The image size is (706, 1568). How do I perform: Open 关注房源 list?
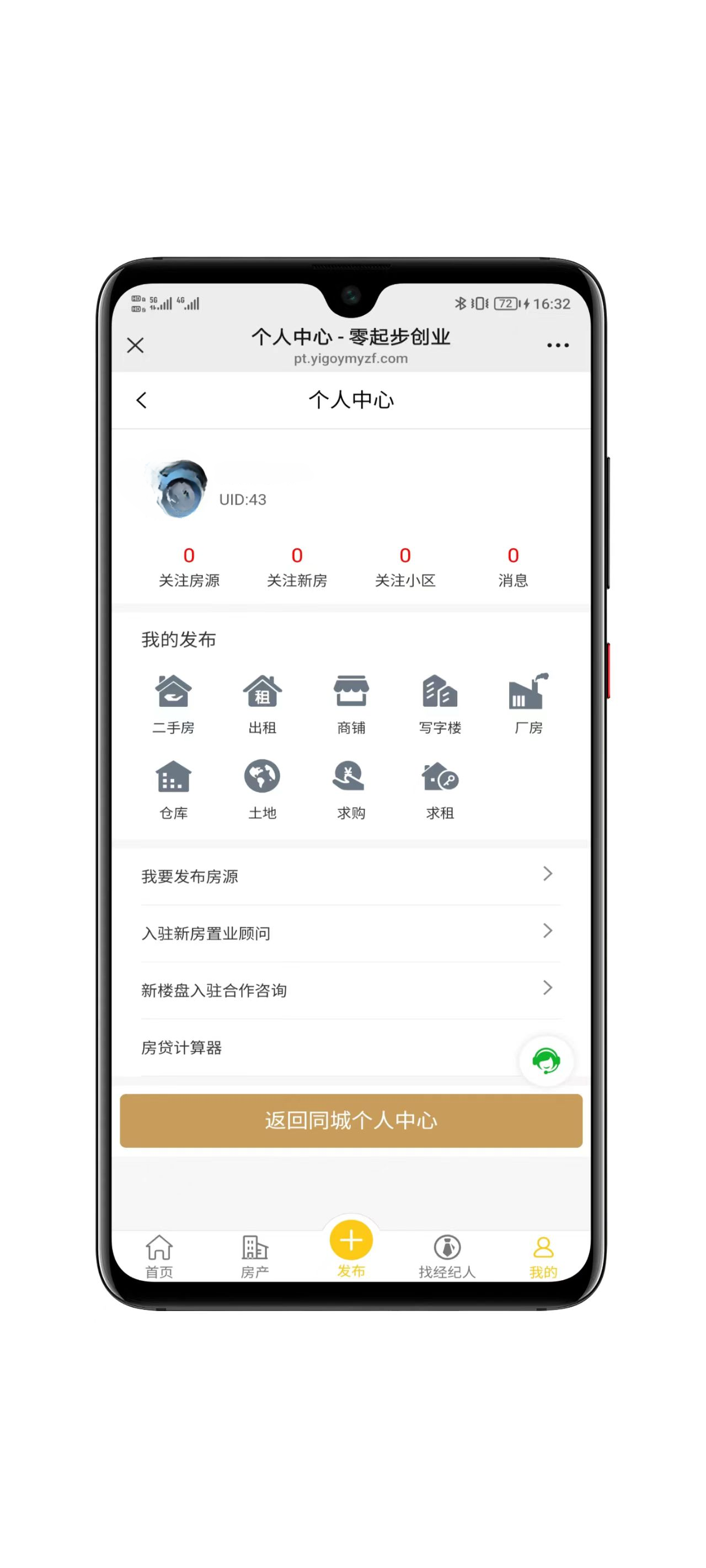click(189, 567)
